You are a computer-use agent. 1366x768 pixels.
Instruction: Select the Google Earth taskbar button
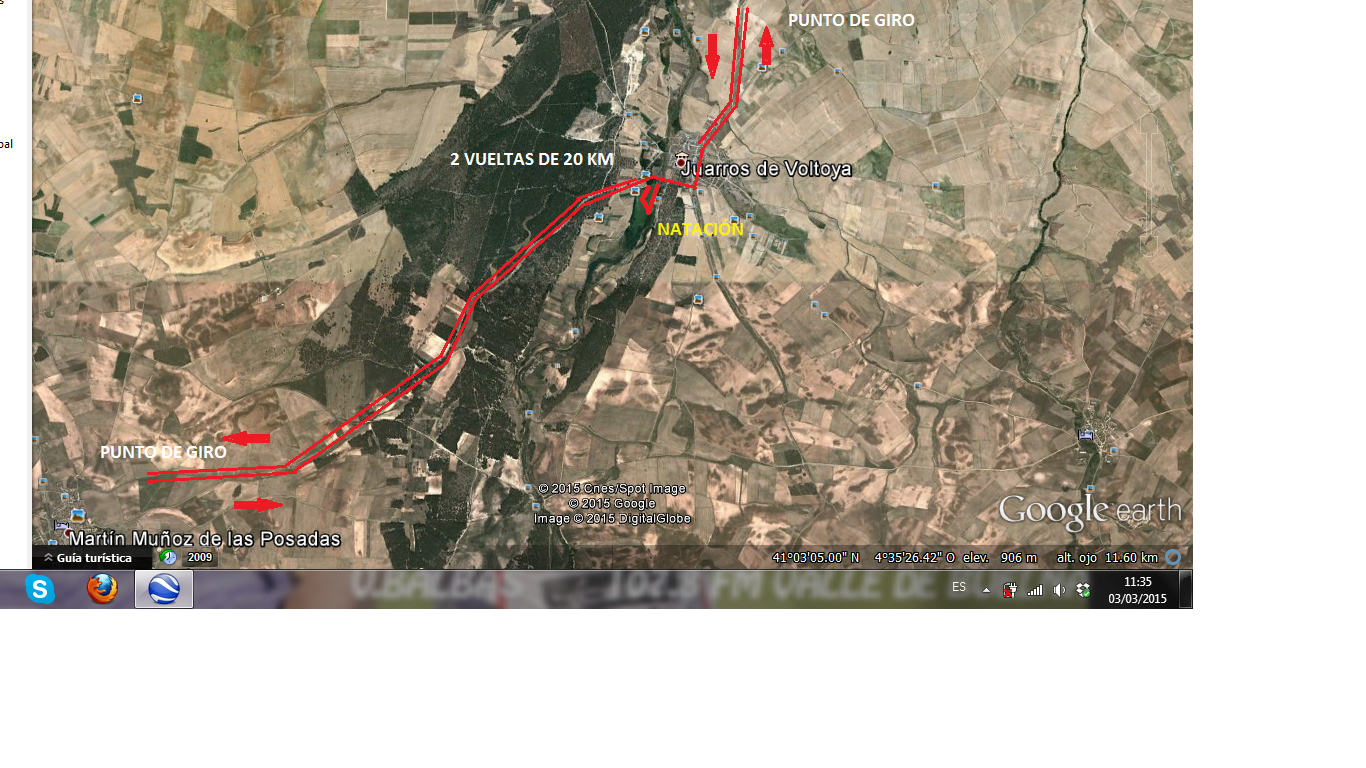(x=164, y=590)
